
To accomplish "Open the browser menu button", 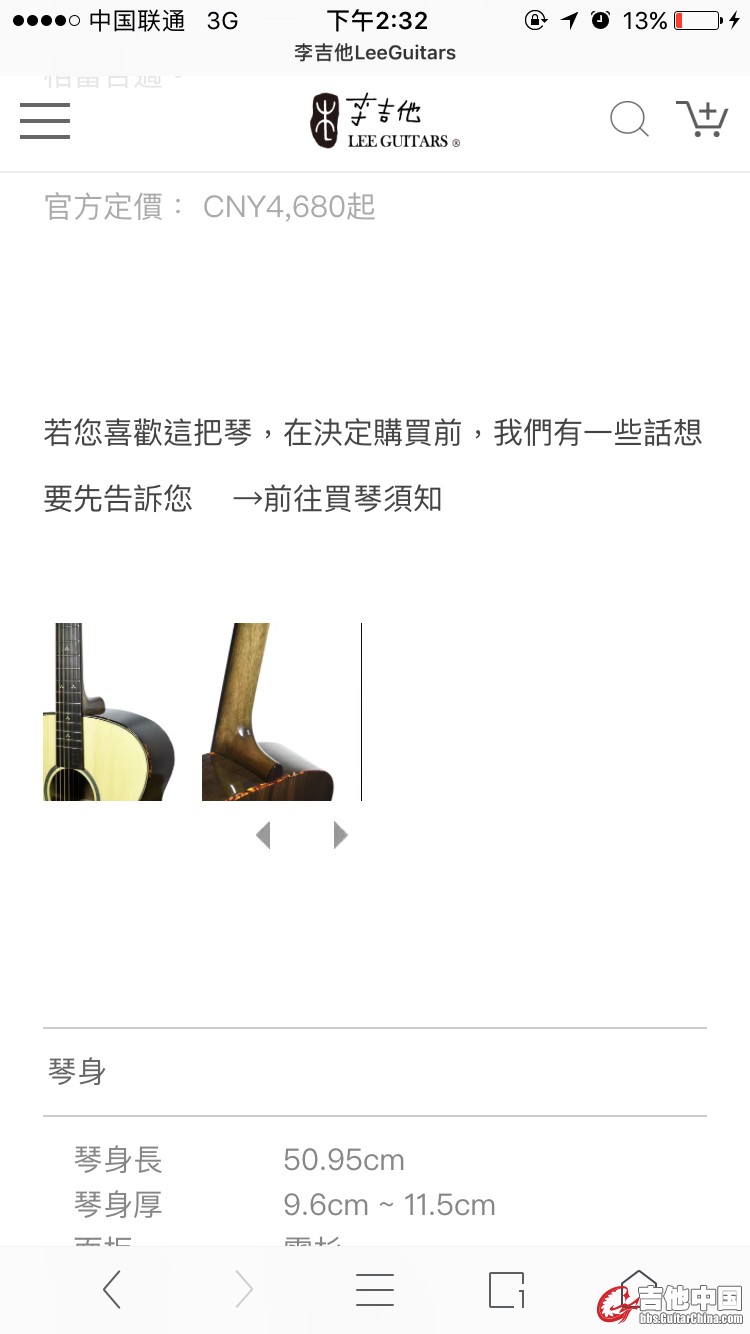I will pyautogui.click(x=375, y=1290).
